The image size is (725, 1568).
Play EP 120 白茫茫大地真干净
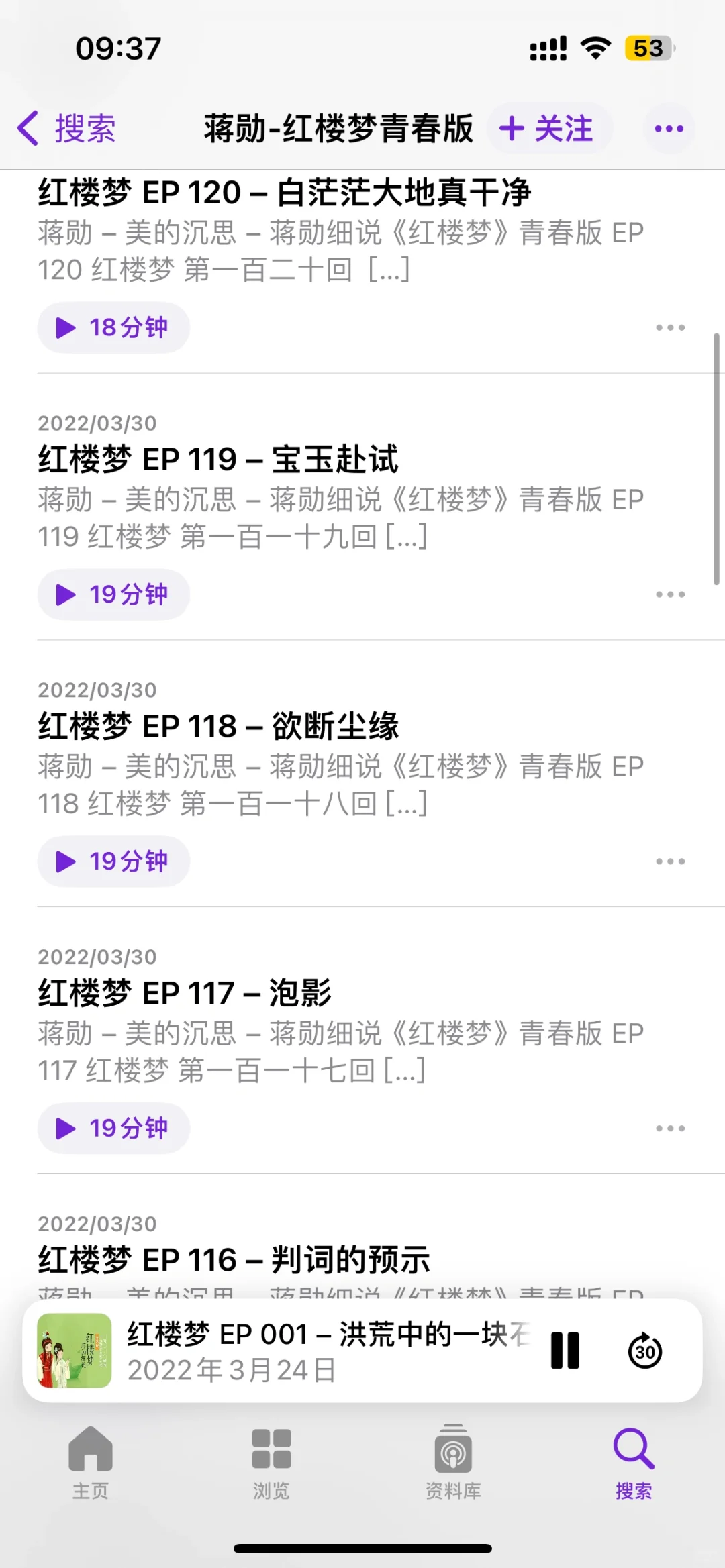point(113,327)
